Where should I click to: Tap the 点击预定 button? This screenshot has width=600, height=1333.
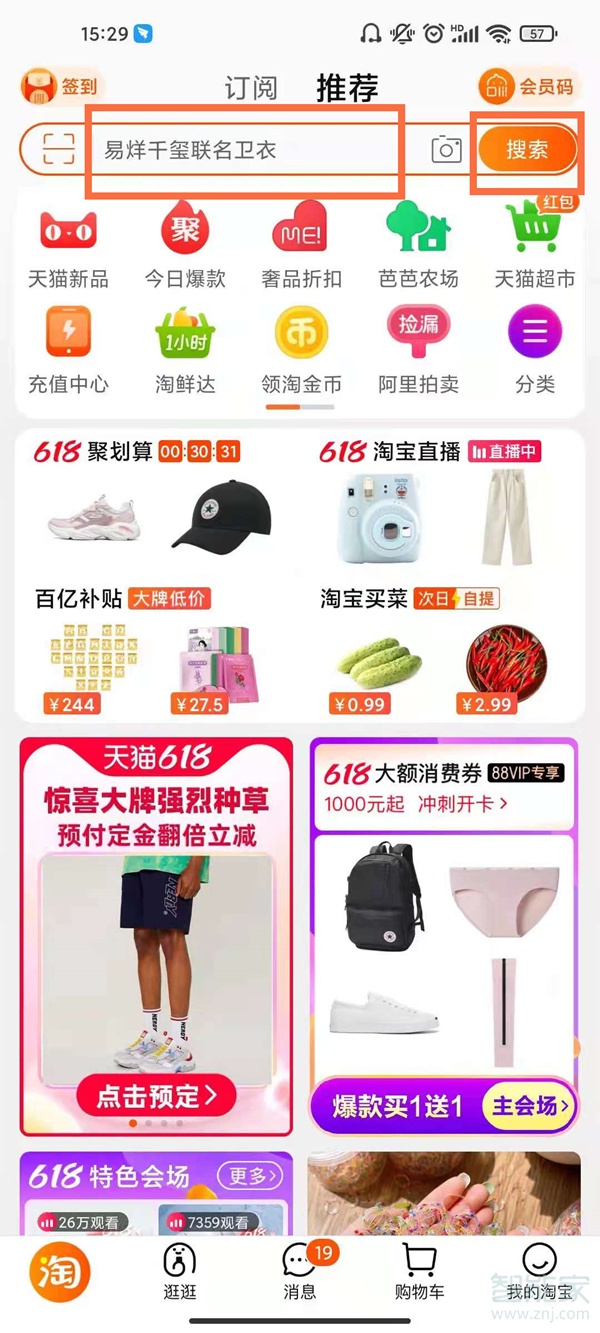[156, 1096]
